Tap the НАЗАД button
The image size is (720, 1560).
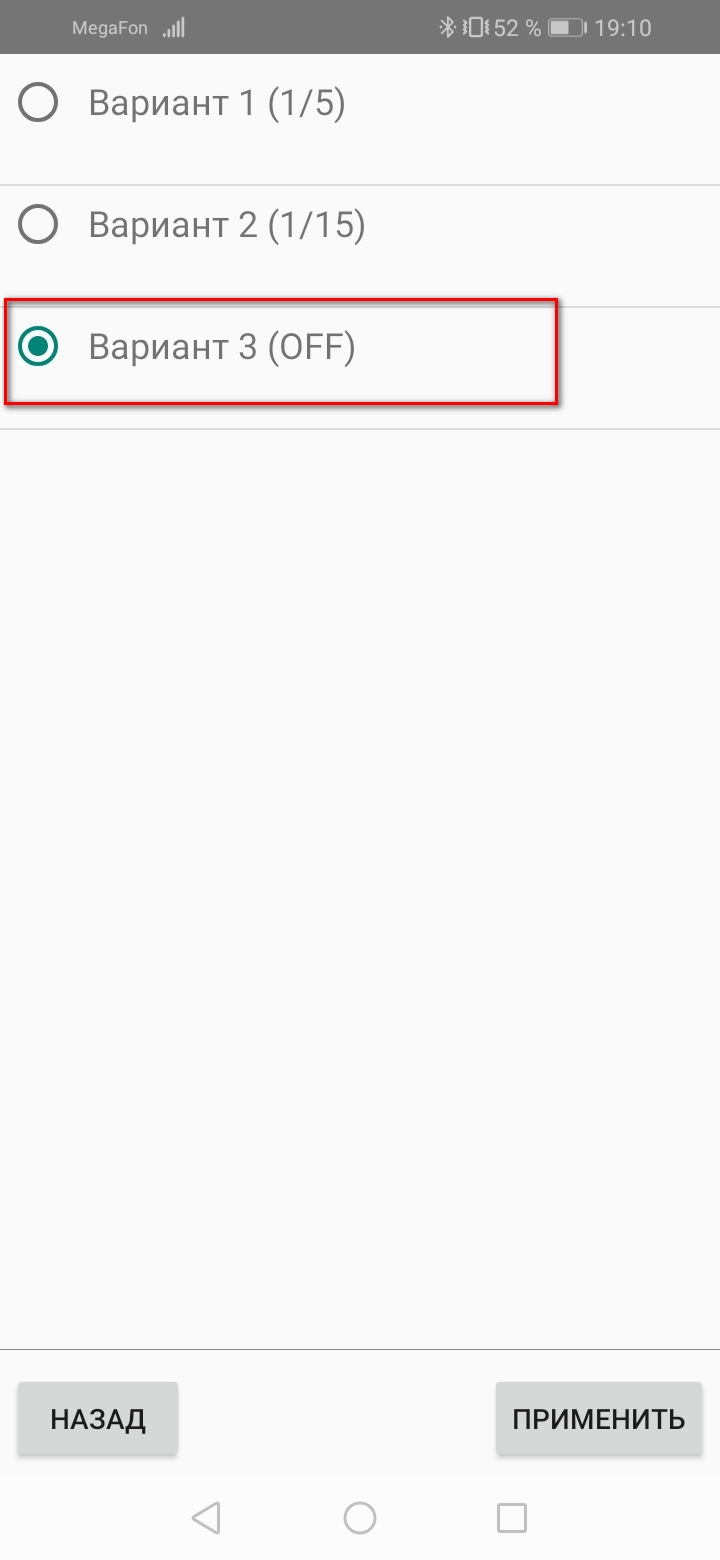coord(98,1418)
